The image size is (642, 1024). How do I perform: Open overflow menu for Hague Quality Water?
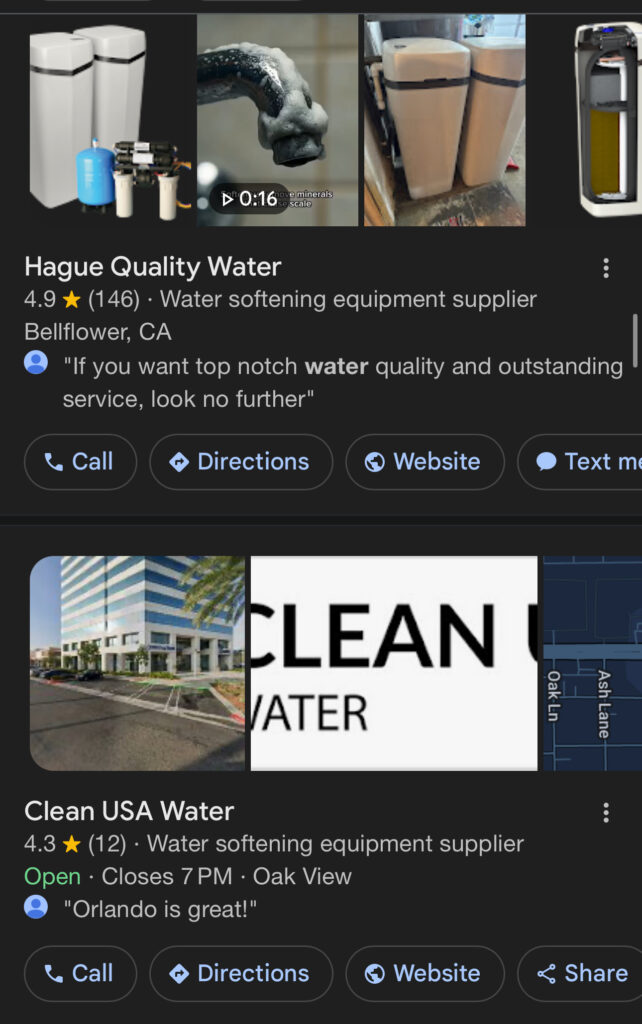(605, 268)
